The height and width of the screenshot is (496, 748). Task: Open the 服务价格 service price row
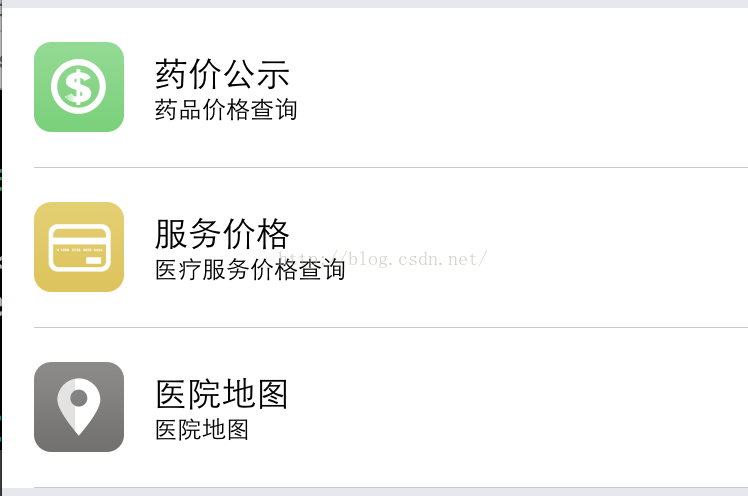222,247
